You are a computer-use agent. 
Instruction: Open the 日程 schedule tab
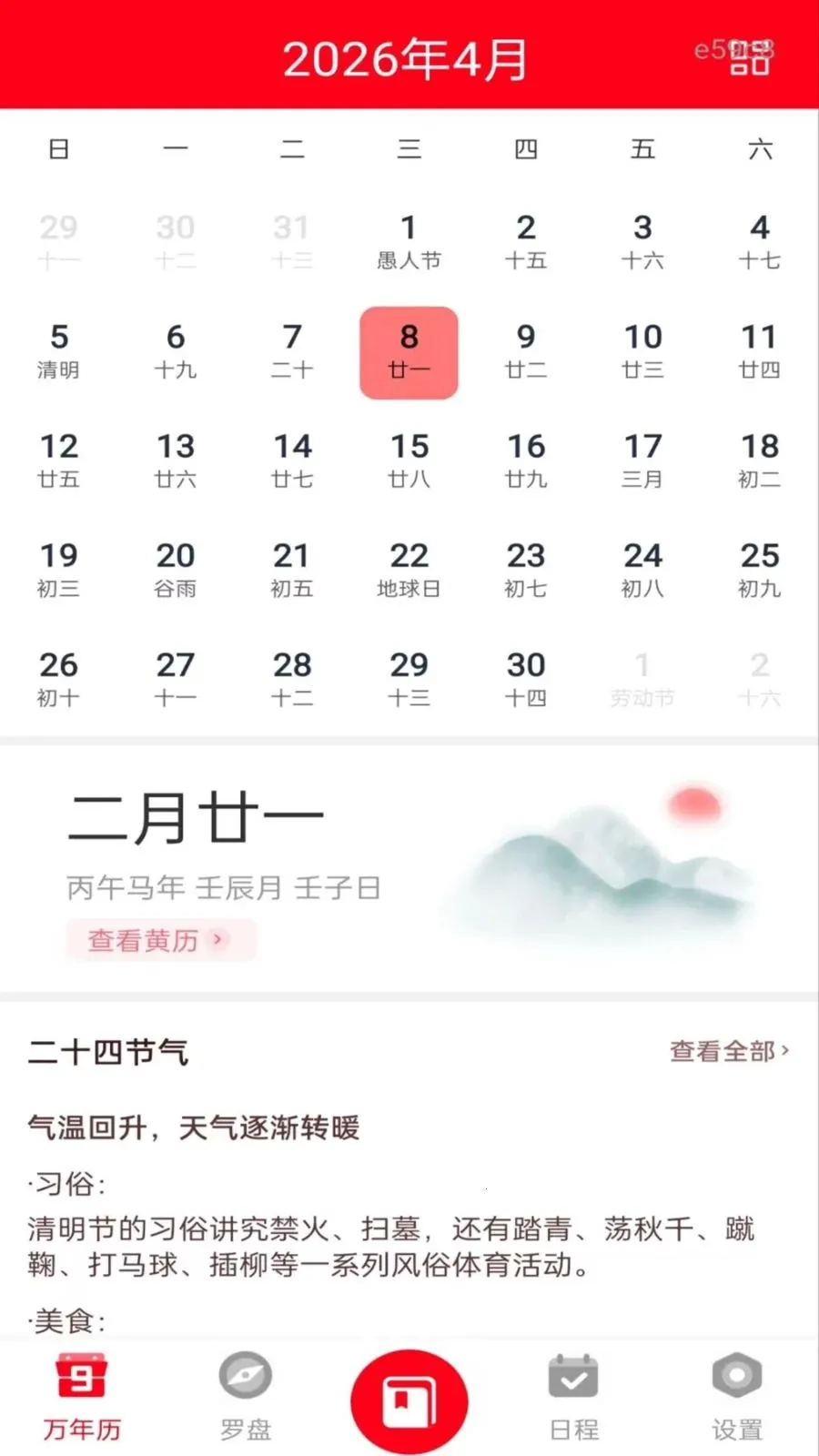(573, 1397)
